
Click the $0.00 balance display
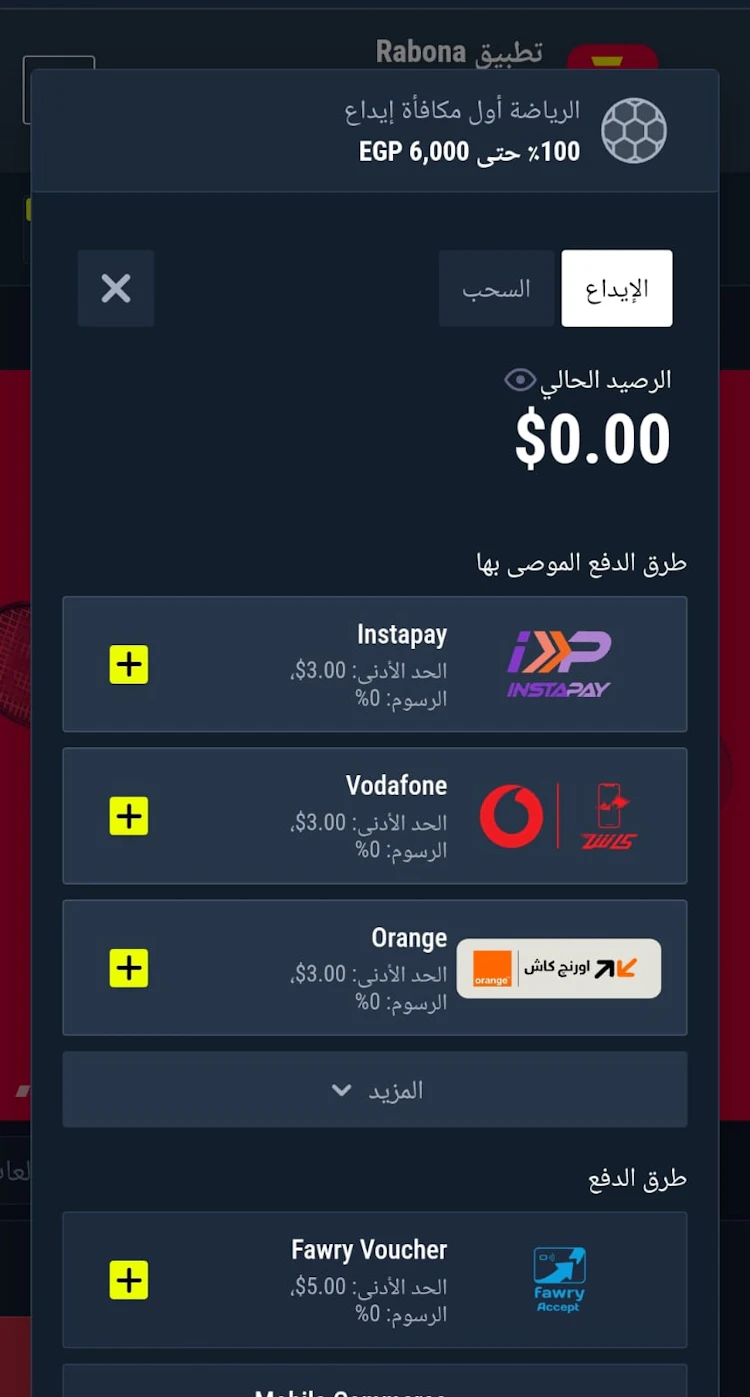(x=592, y=437)
